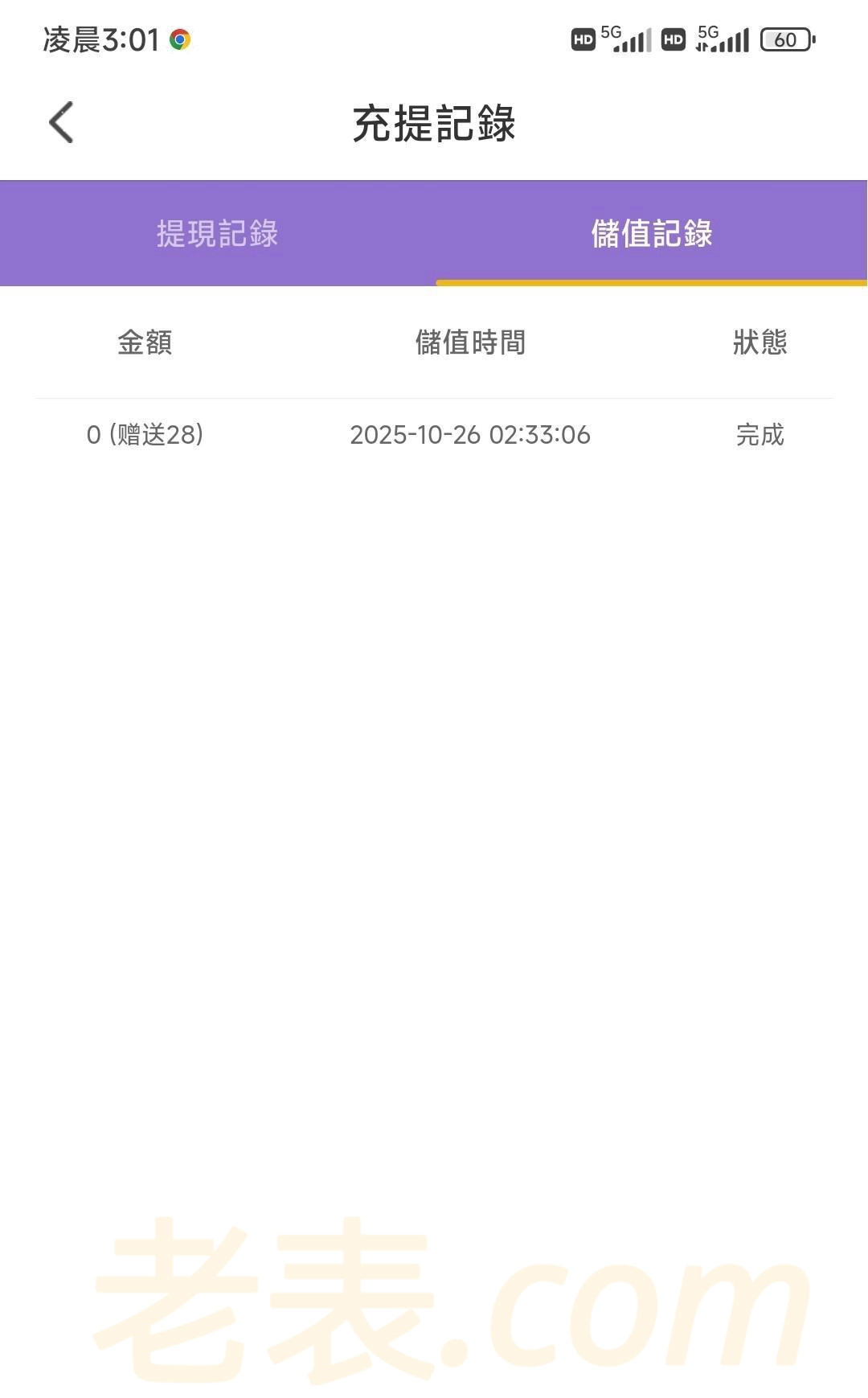Go back using the top-left arrow

[61, 122]
